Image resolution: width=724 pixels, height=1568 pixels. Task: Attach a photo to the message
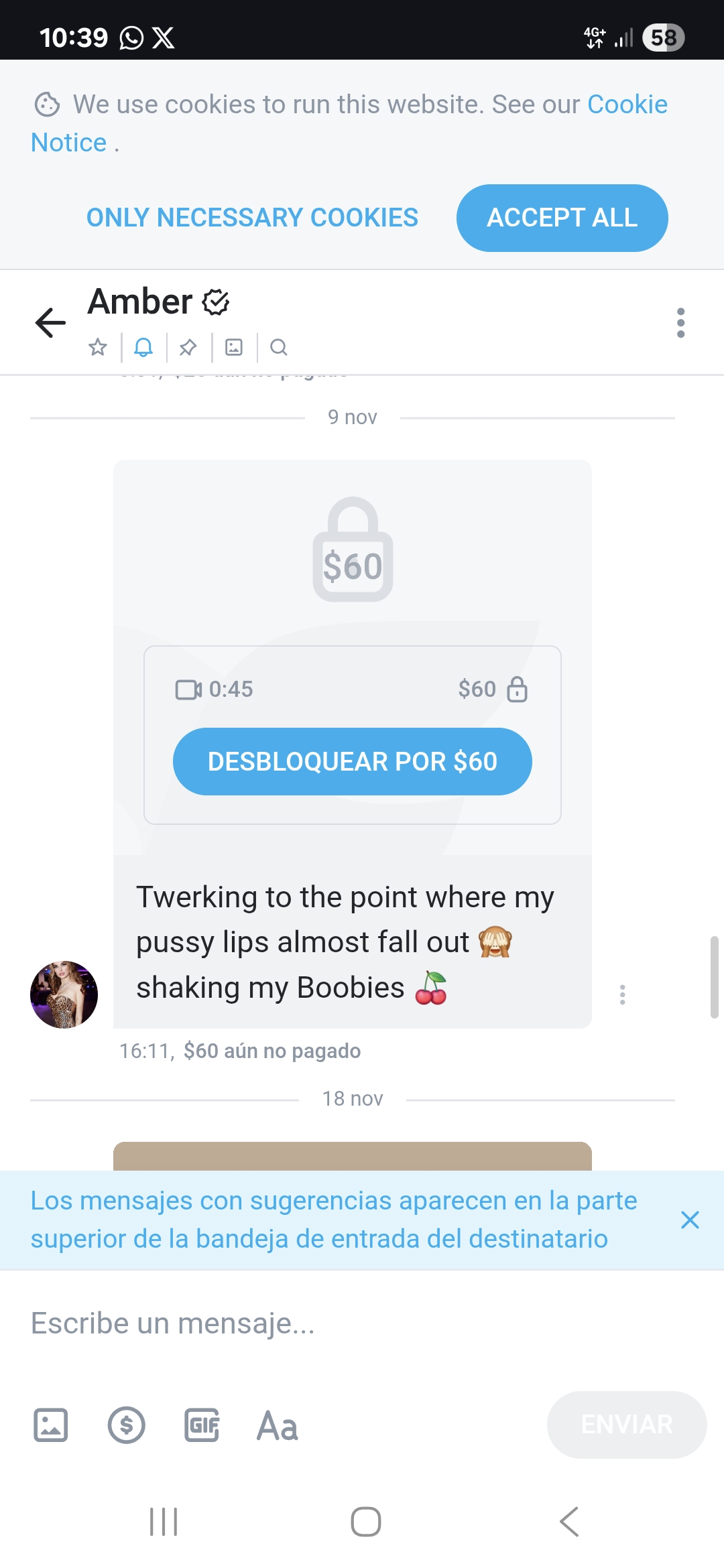pyautogui.click(x=51, y=1425)
